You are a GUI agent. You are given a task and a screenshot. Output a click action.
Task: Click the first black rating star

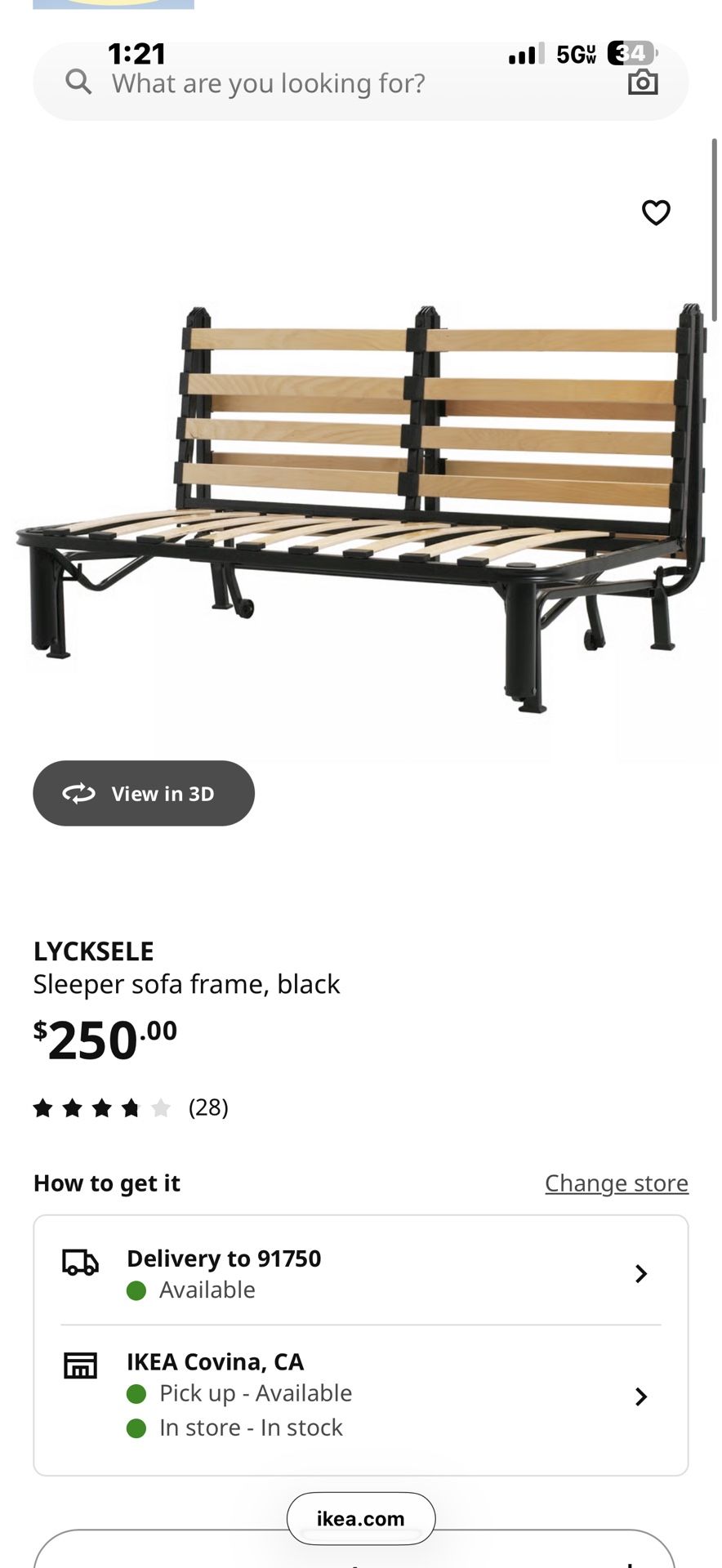45,1108
